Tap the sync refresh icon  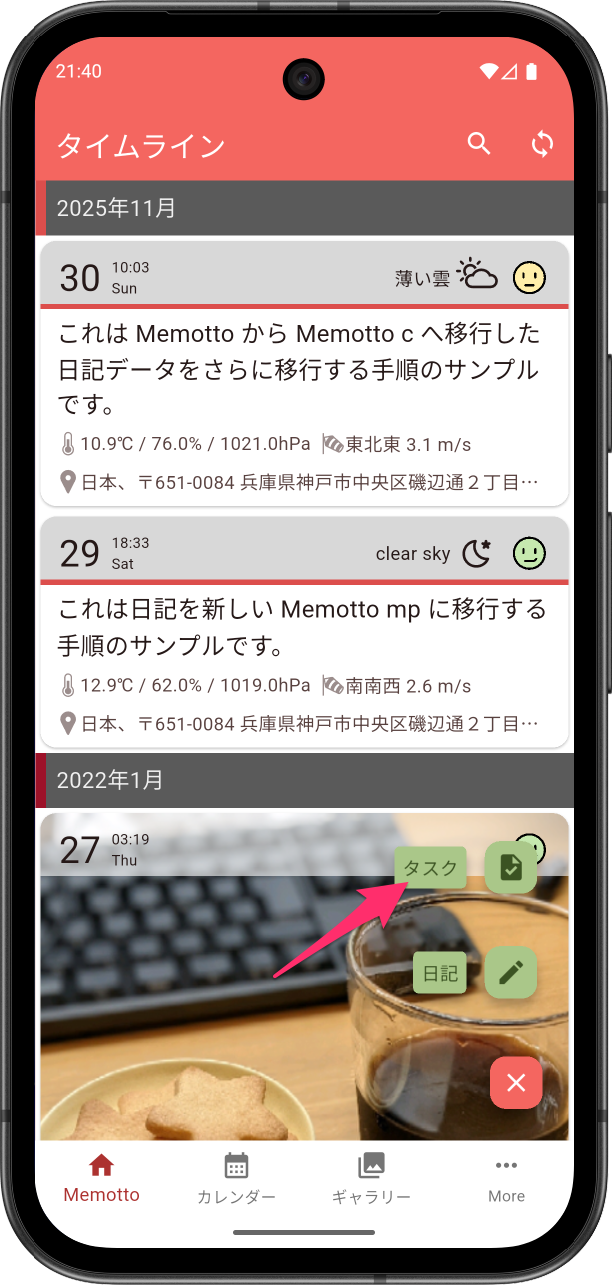(x=542, y=144)
